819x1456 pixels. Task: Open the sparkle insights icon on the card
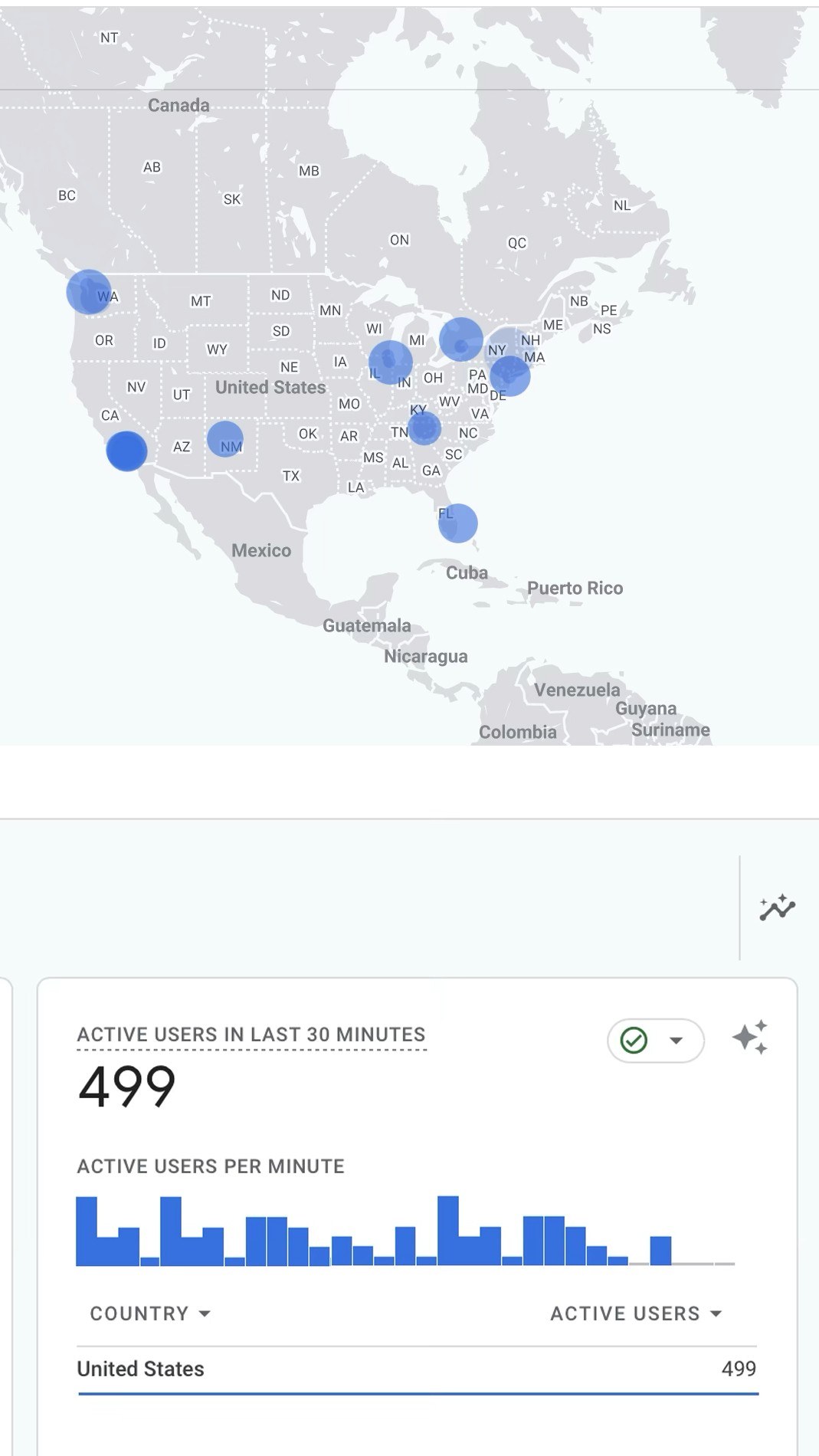(x=749, y=1038)
